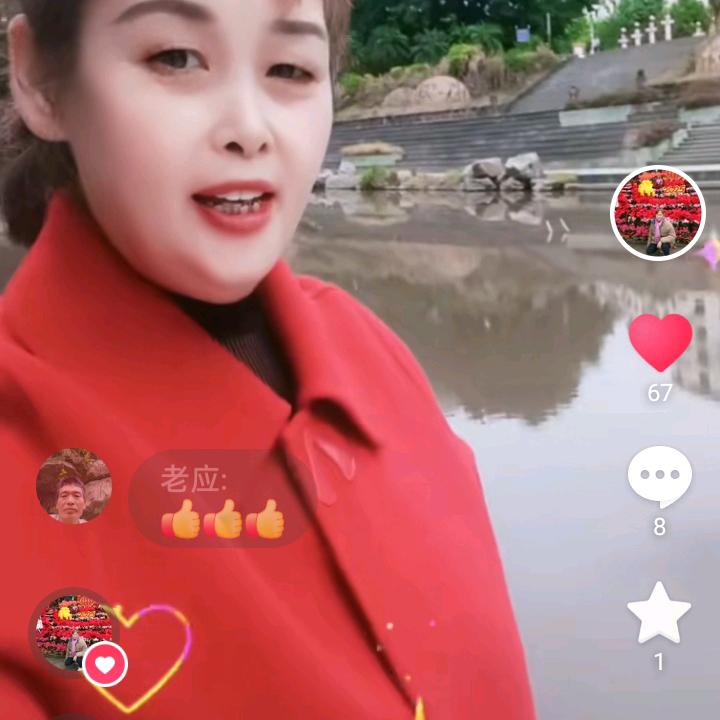Open the creator's avatar on the right side
This screenshot has width=720, height=720.
(658, 213)
